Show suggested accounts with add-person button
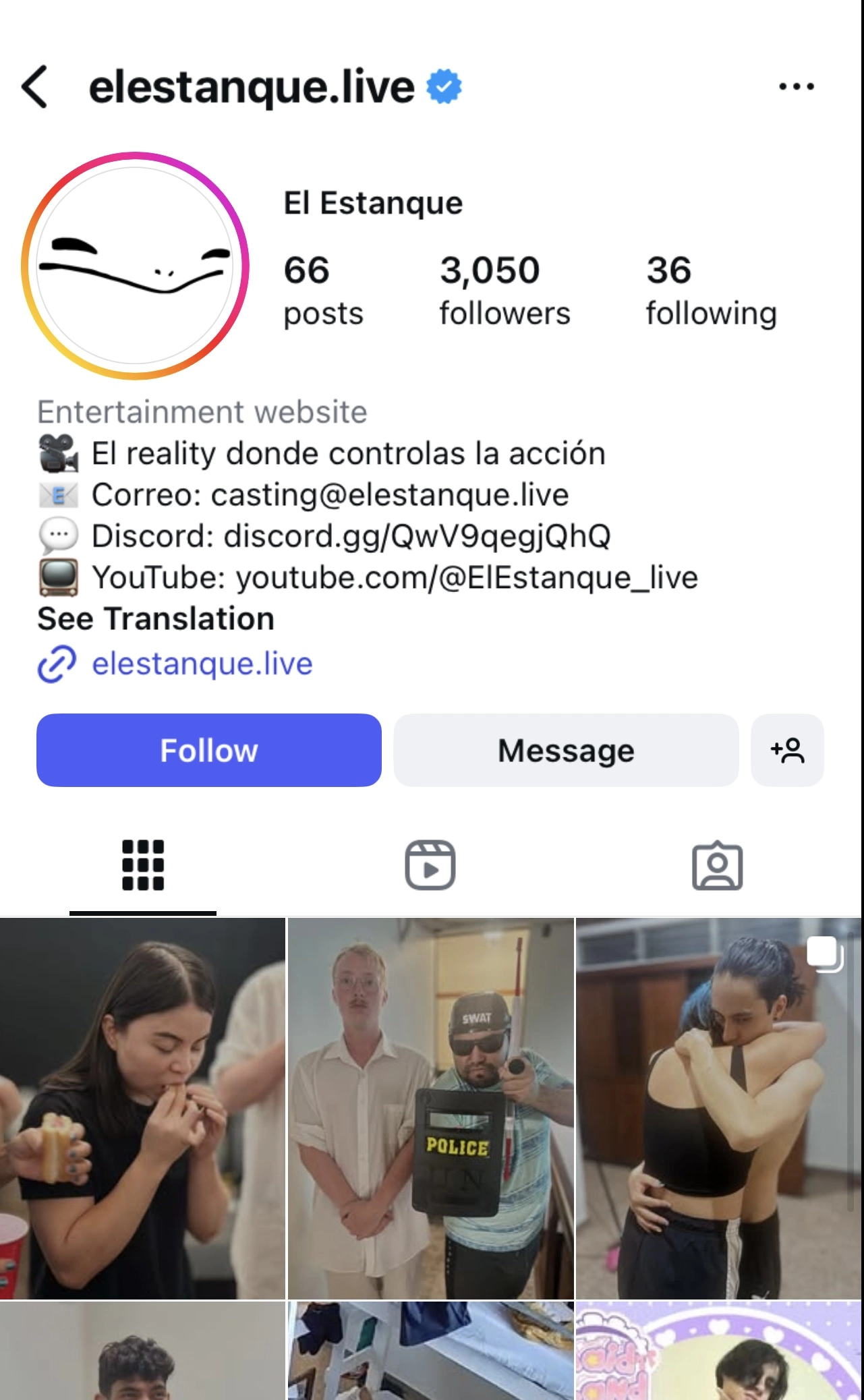 coord(787,750)
